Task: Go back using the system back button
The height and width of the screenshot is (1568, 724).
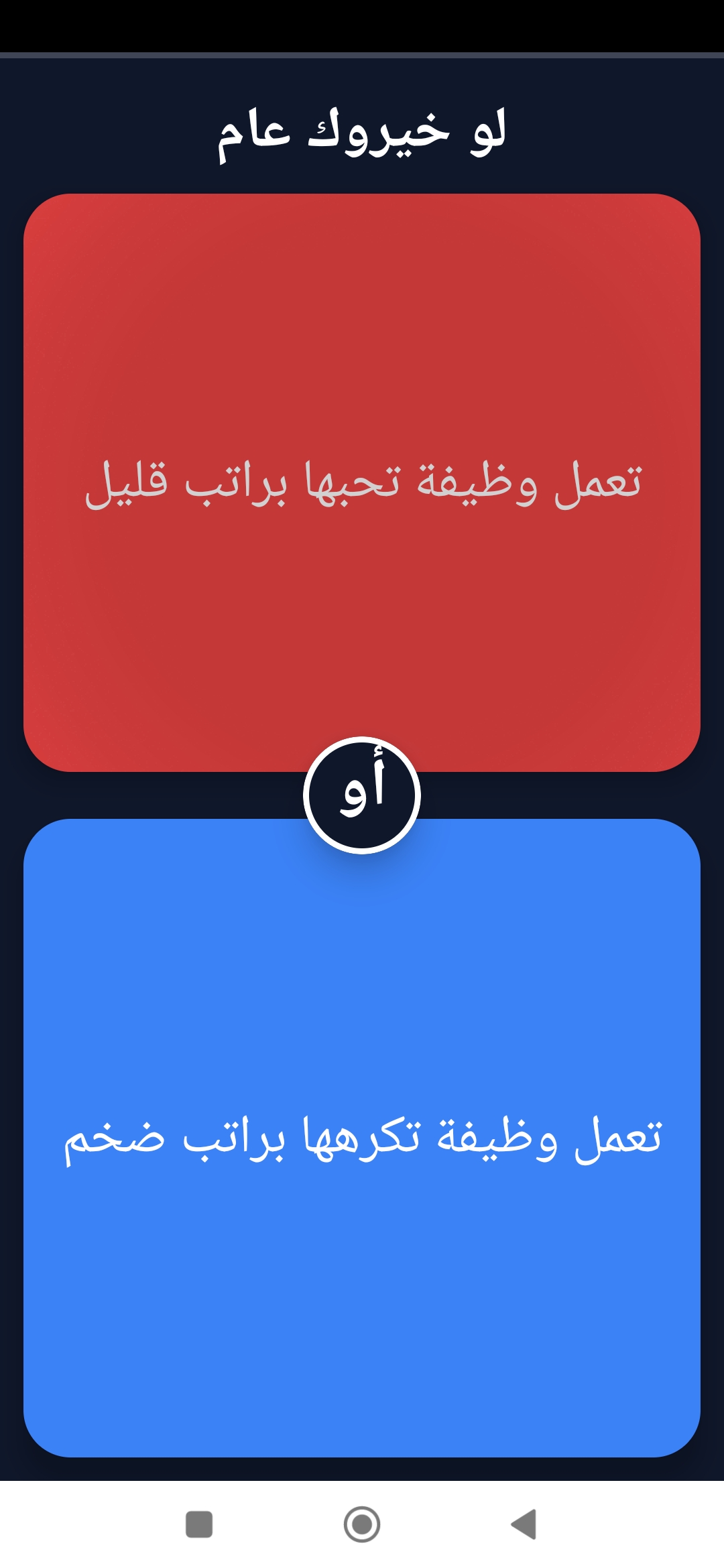Action: (x=524, y=1524)
